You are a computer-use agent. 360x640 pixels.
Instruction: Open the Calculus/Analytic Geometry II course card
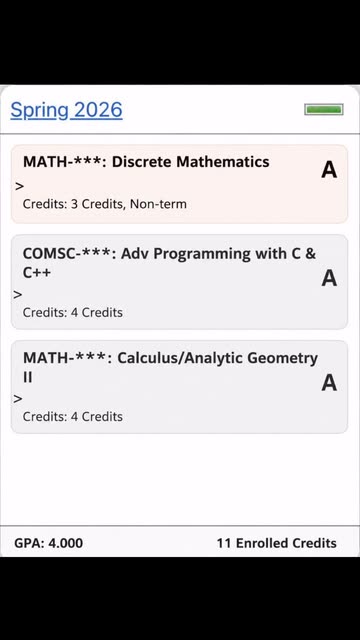(x=179, y=387)
